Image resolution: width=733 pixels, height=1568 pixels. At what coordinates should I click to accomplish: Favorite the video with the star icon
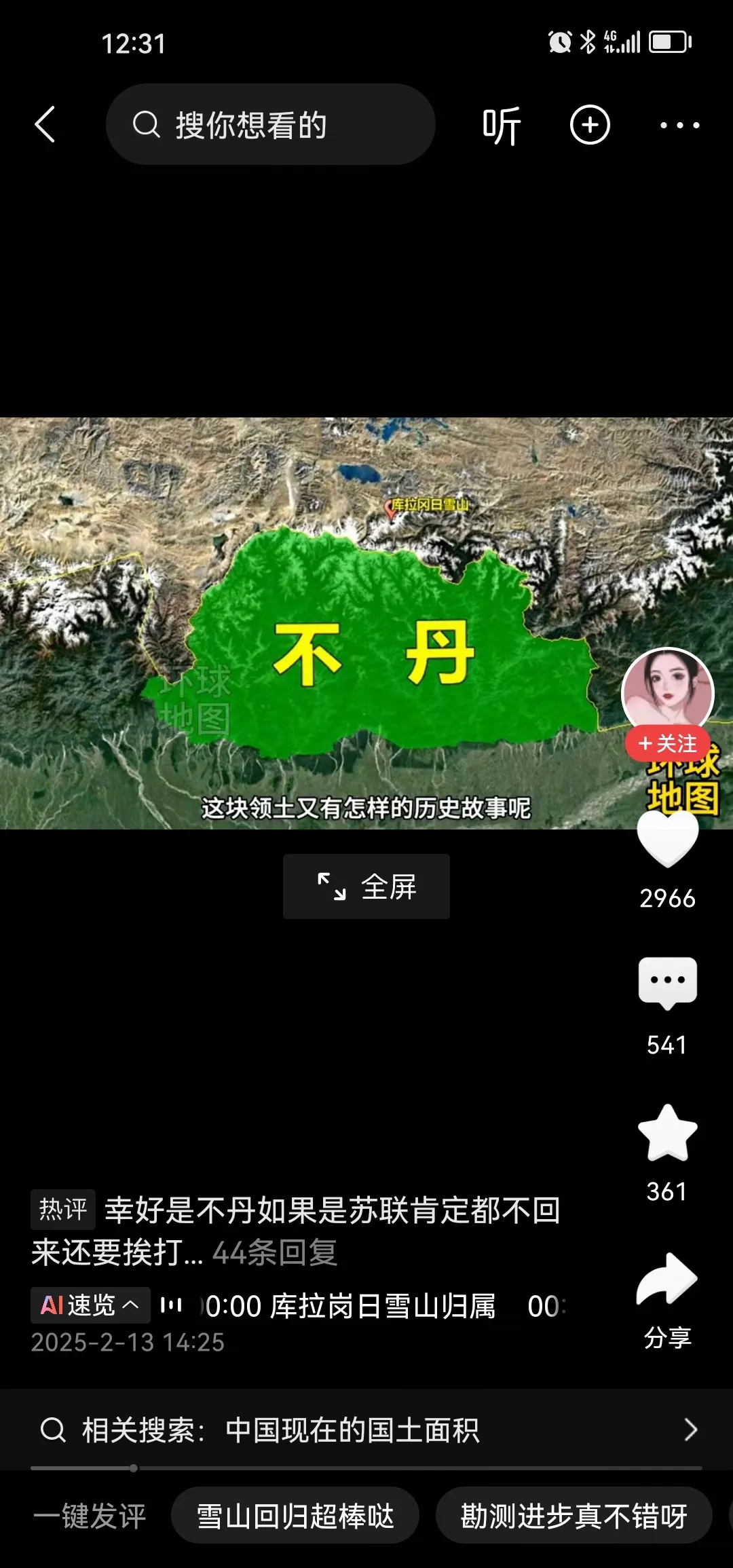667,1134
